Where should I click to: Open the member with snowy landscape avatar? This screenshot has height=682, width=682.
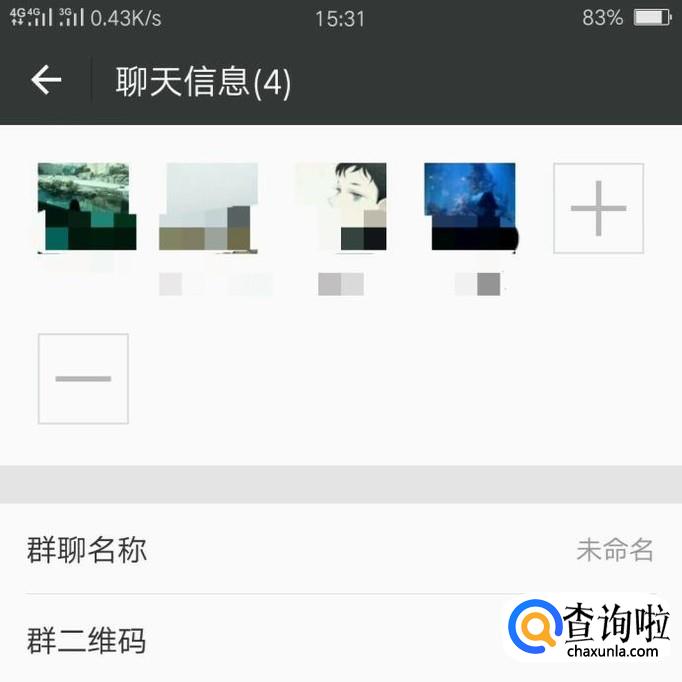coord(84,207)
